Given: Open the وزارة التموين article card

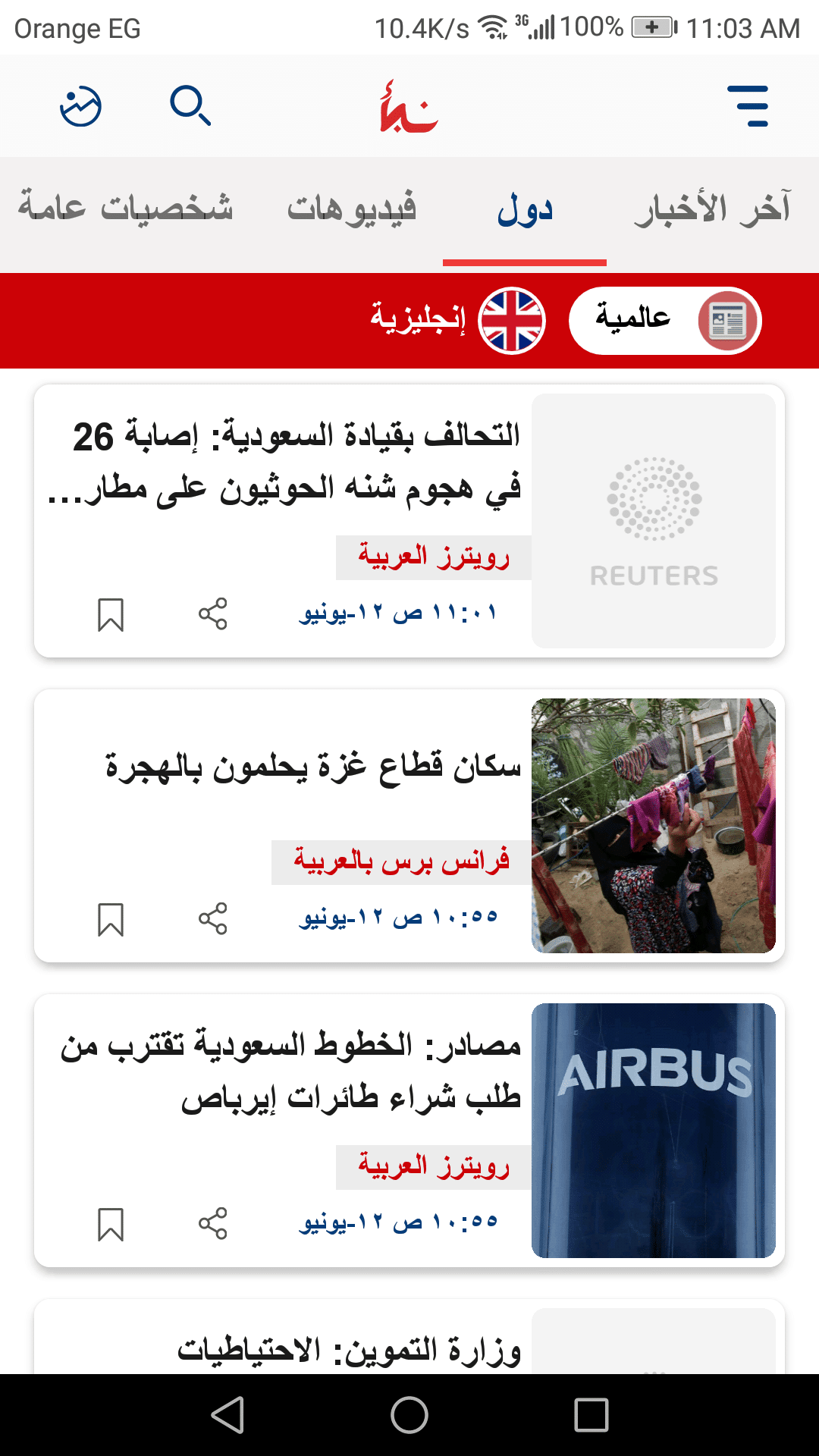Looking at the screenshot, I should point(349,1348).
